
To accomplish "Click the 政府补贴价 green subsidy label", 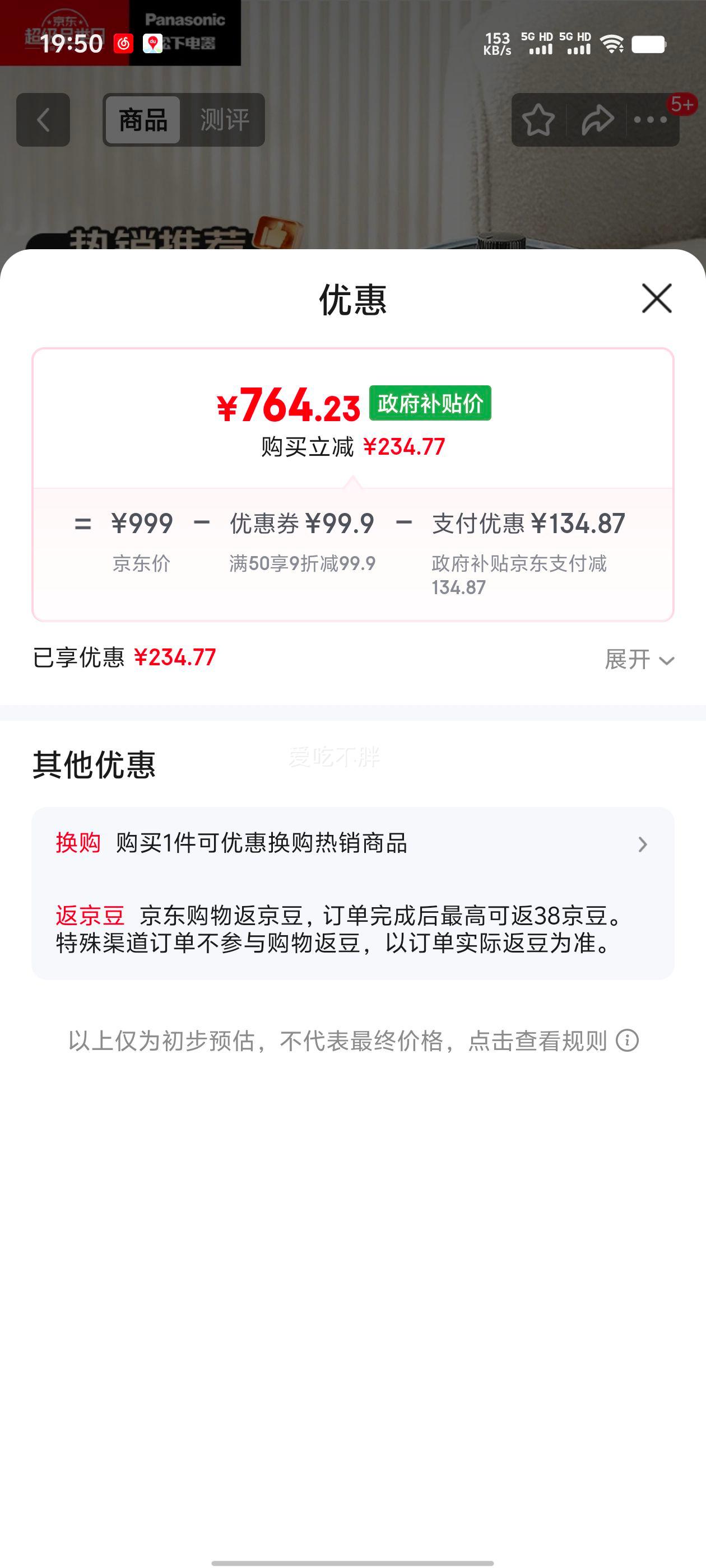I will click(x=430, y=402).
